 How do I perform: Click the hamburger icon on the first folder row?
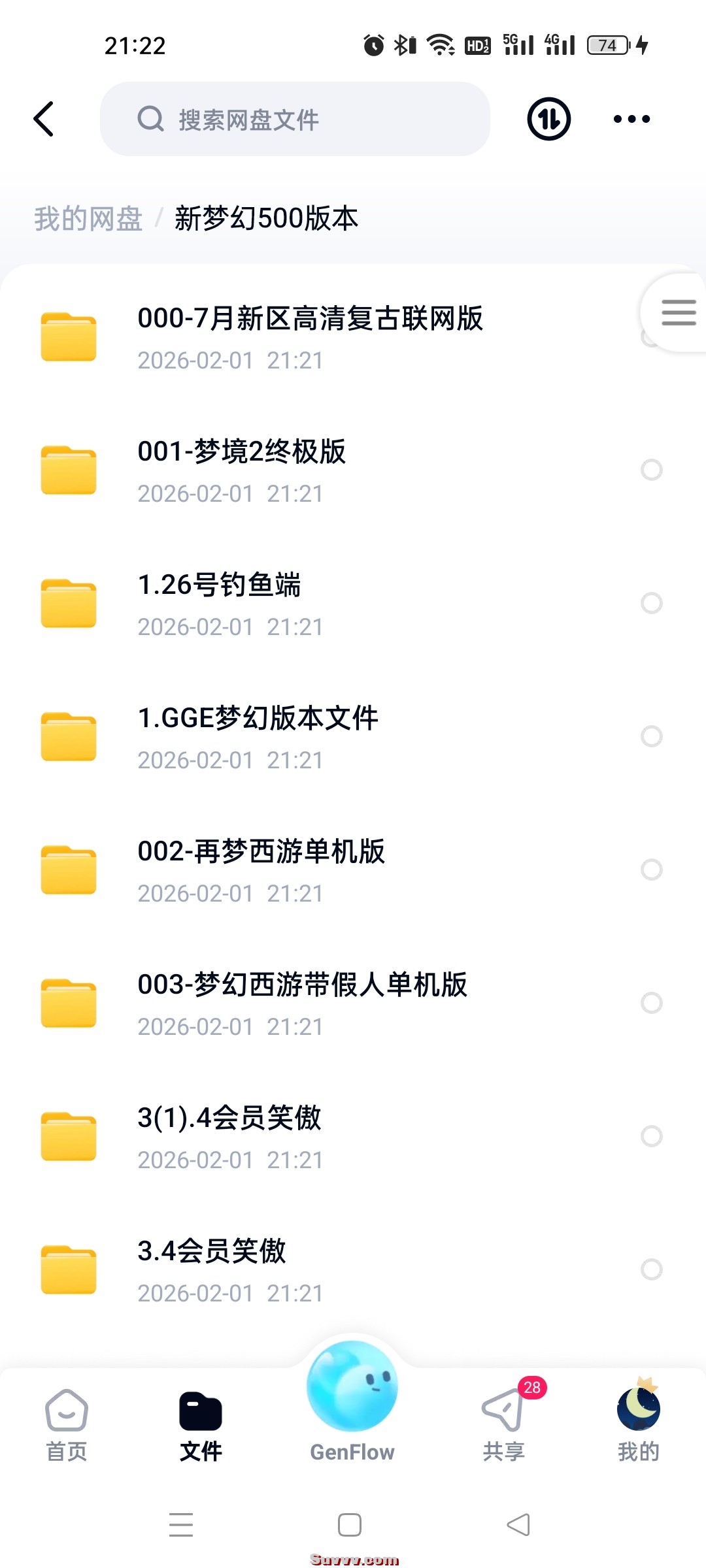(678, 312)
